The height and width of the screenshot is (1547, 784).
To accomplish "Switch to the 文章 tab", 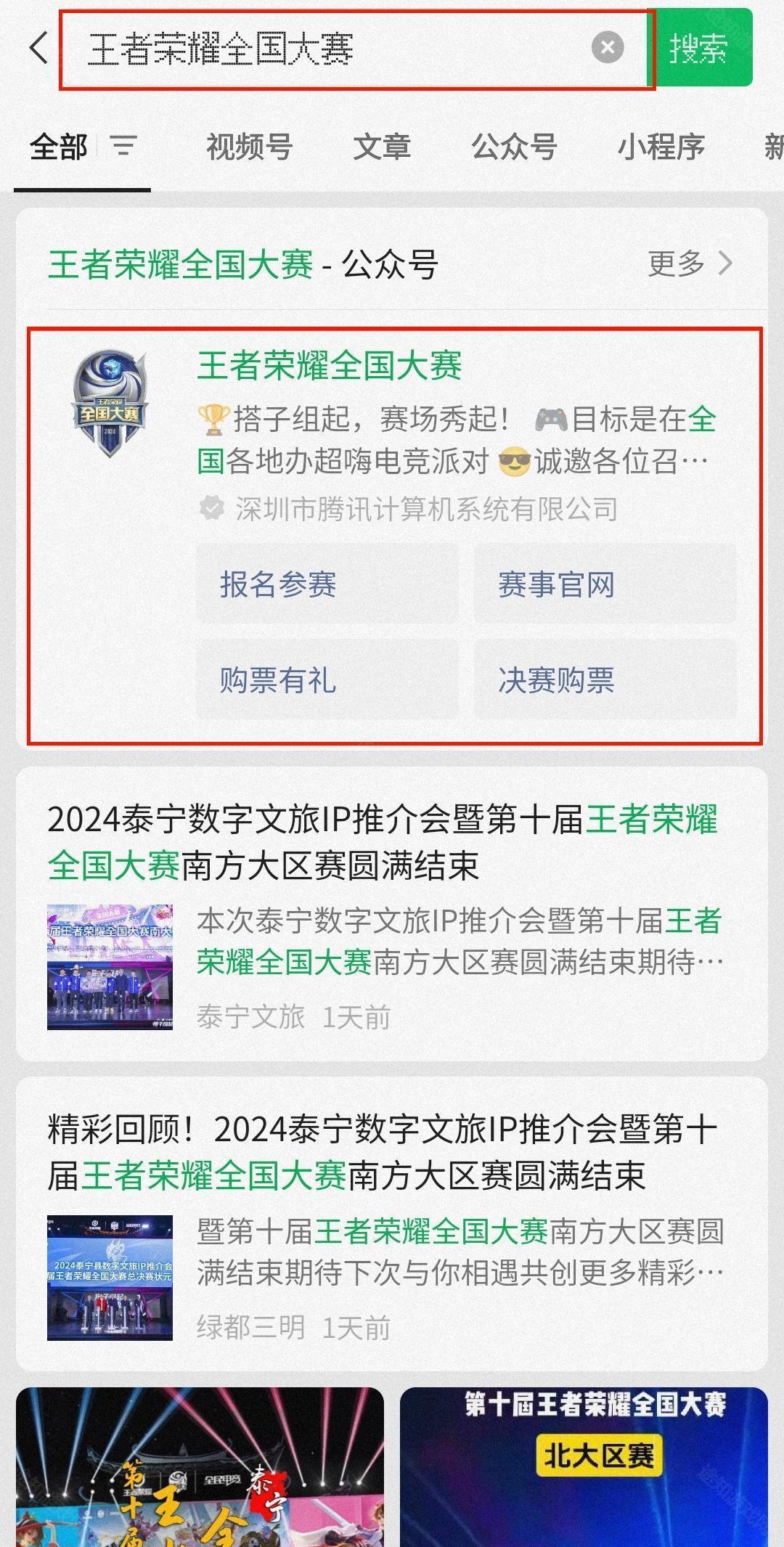I will point(382,147).
